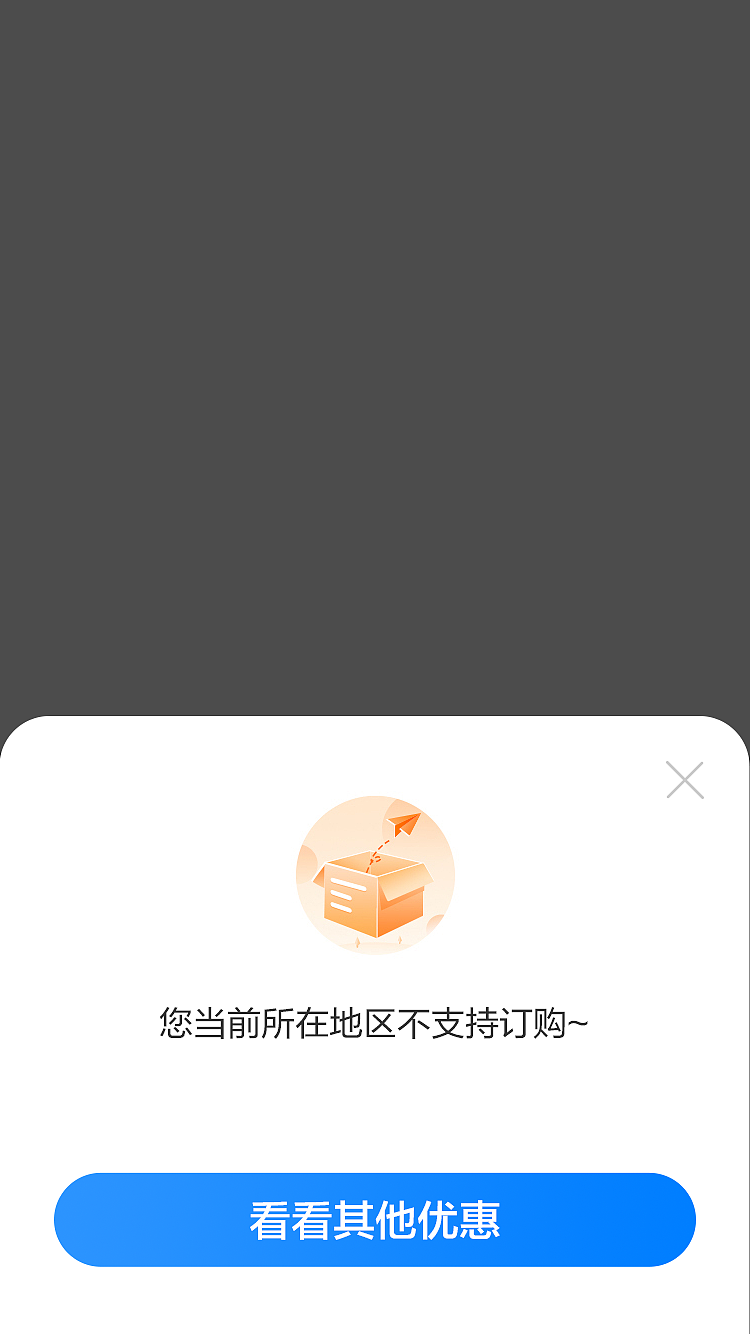Screen dimensions: 750x1334
Task: Select the orange open-box graphic
Action: 374,900
